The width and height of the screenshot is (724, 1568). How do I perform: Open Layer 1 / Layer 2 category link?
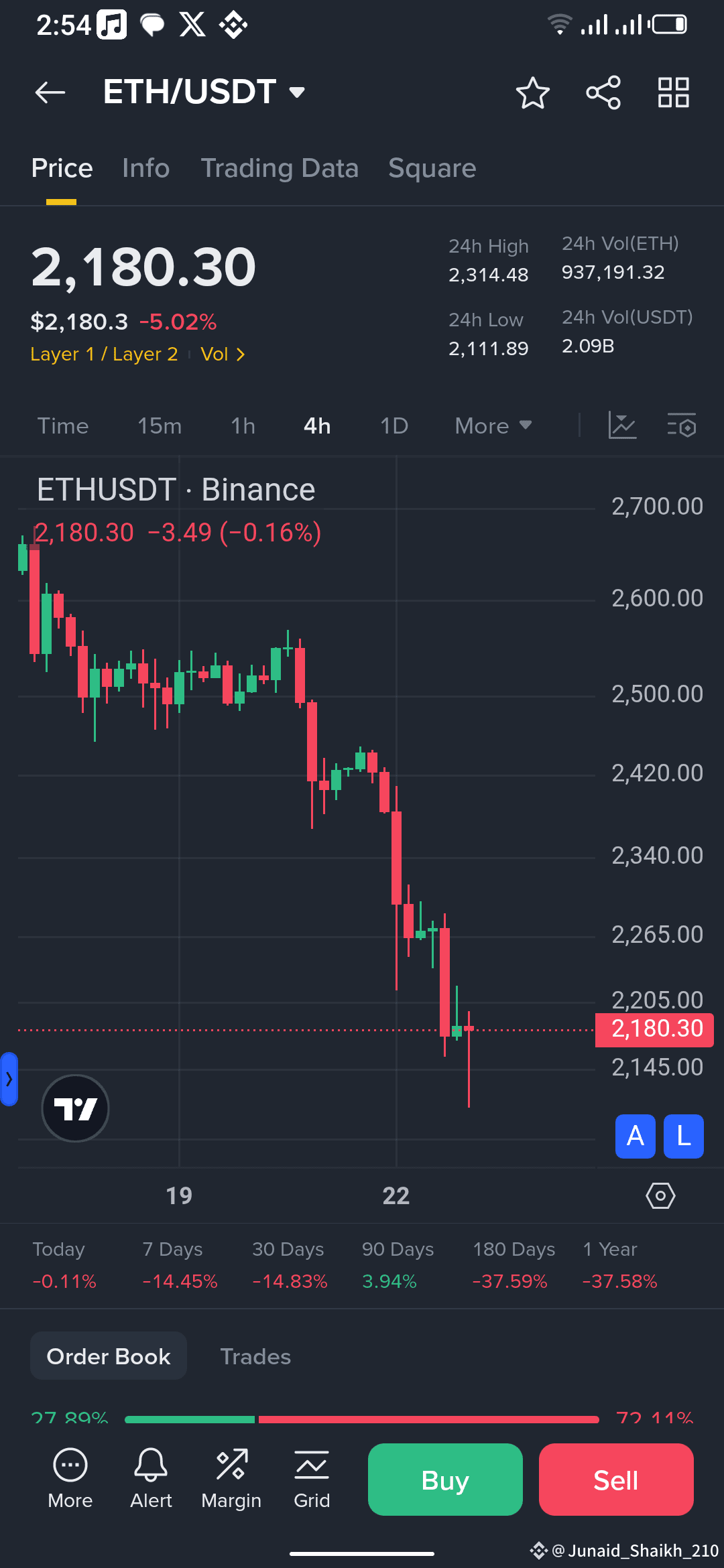pos(104,354)
